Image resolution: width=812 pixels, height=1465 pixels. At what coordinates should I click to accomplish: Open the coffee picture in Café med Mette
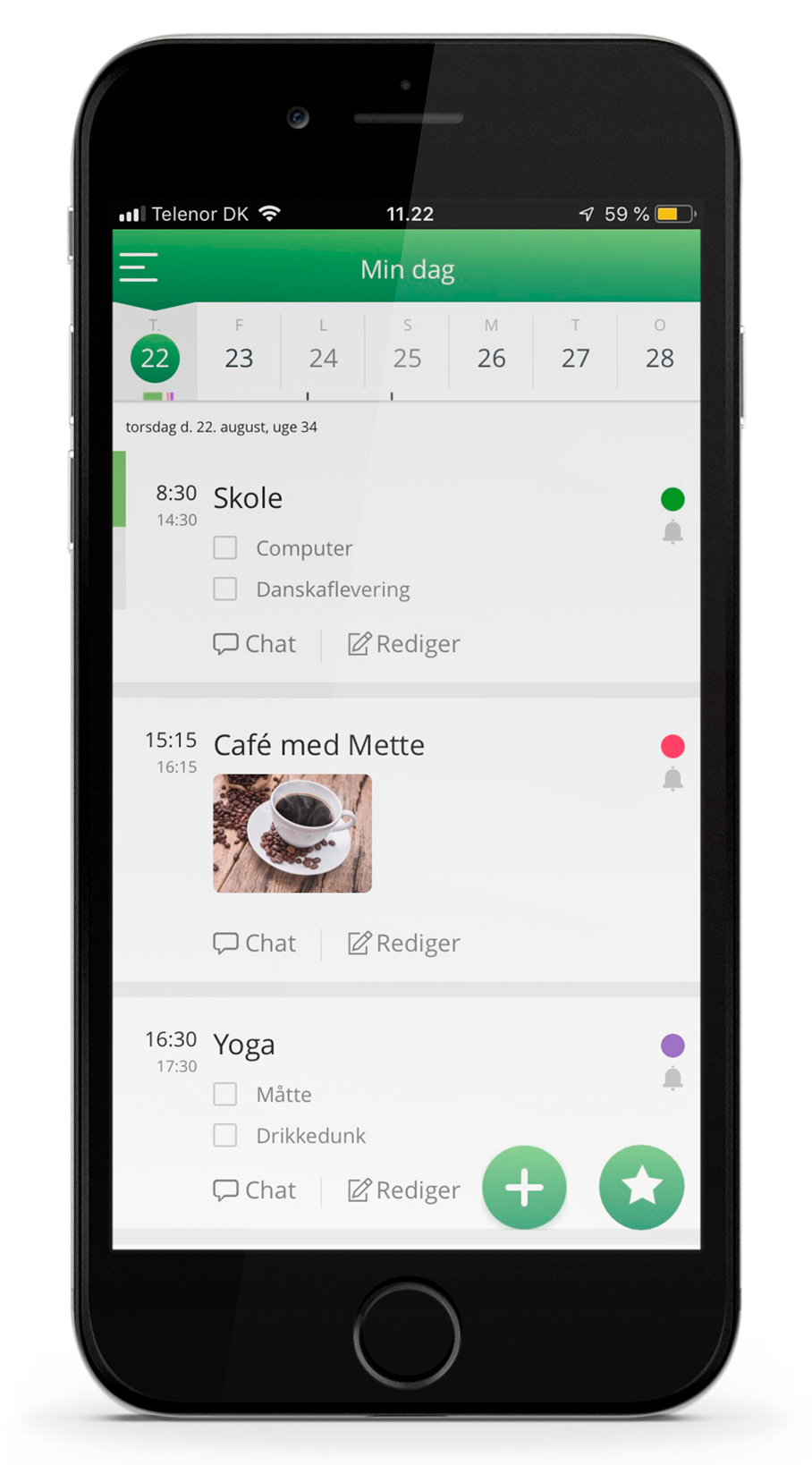292,833
